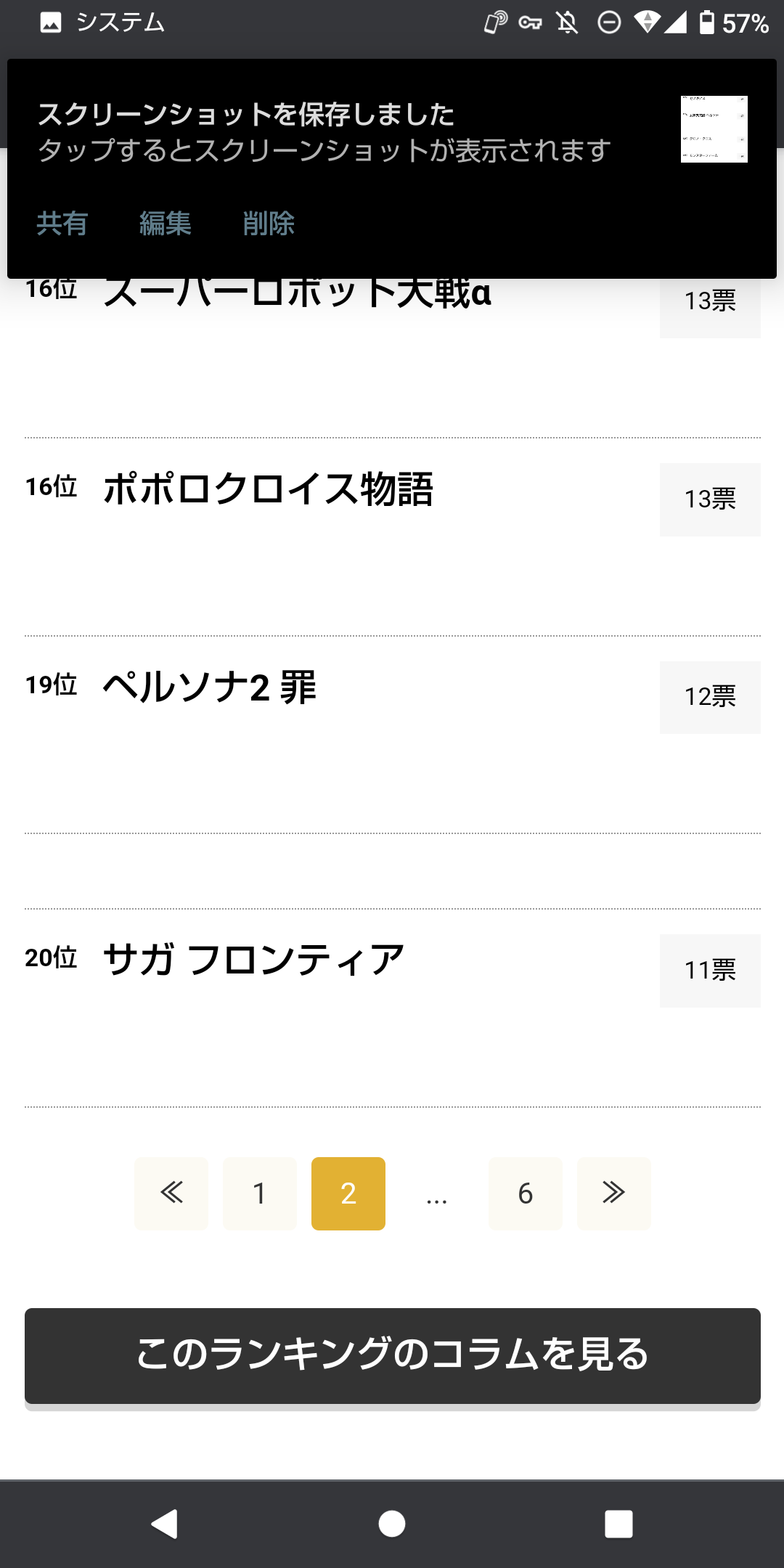Go back with the system back button

[x=166, y=1524]
